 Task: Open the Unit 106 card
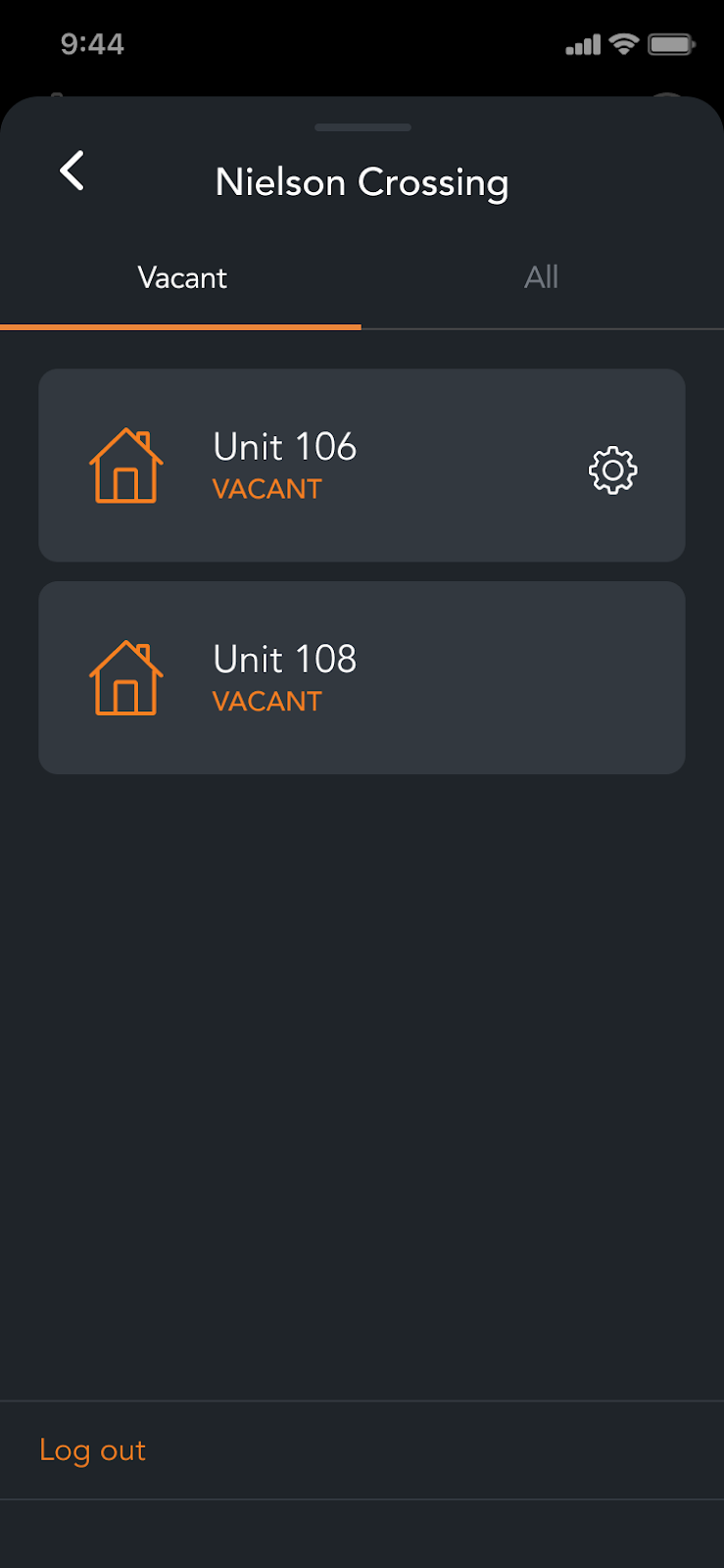coord(323,465)
